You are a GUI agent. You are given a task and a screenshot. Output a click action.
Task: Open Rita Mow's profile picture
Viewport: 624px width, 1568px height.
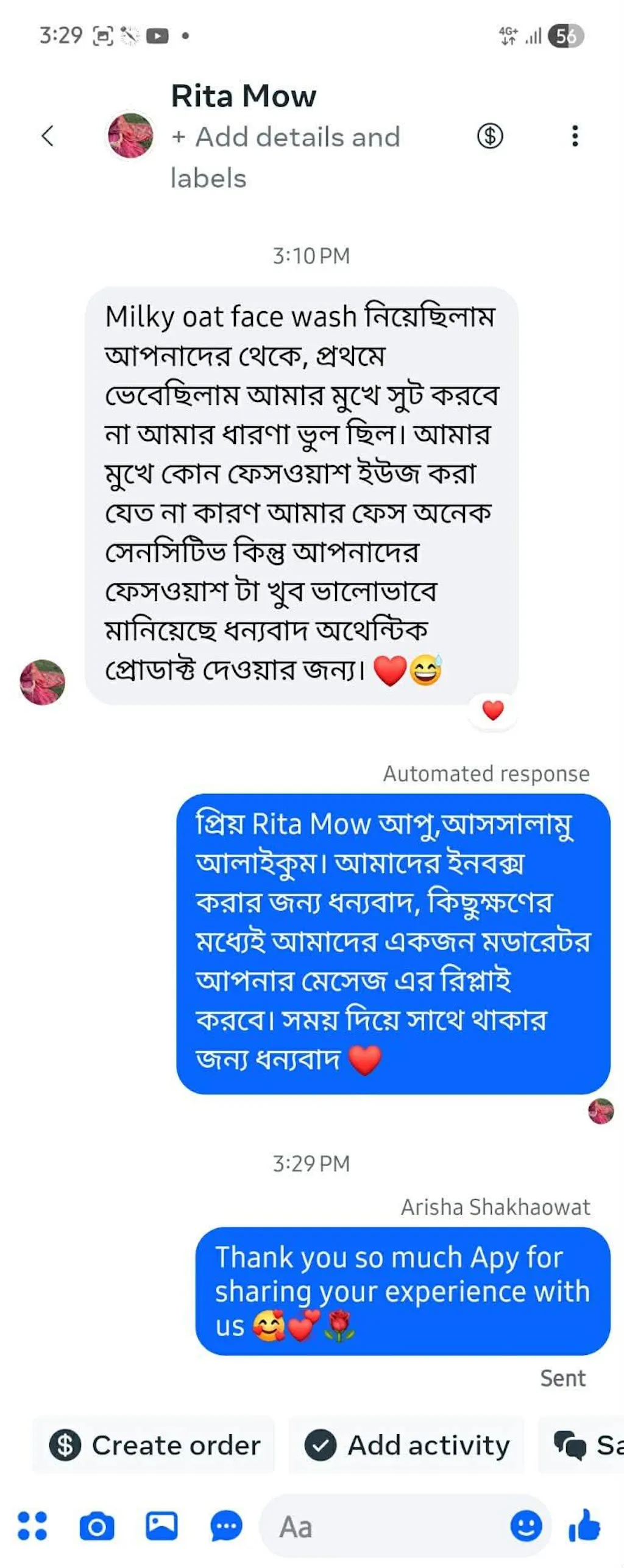pyautogui.click(x=130, y=136)
